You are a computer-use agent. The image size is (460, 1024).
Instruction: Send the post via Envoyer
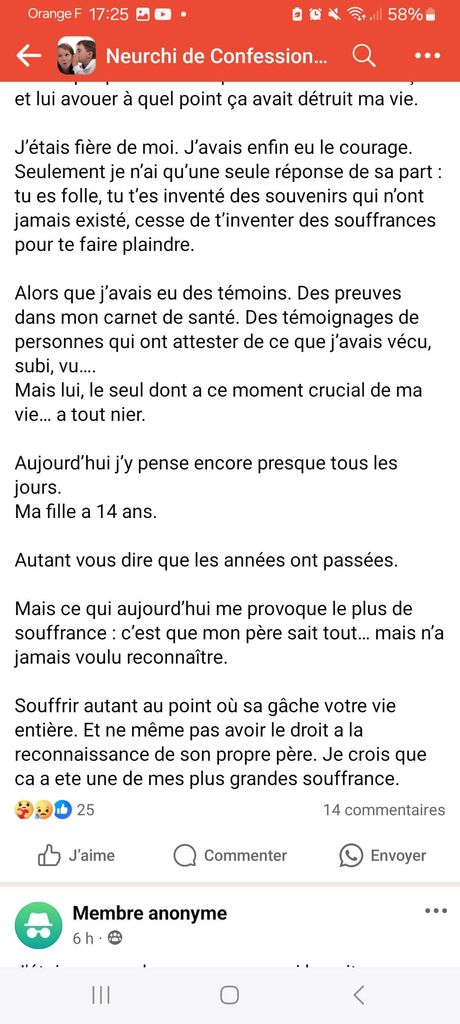click(383, 856)
